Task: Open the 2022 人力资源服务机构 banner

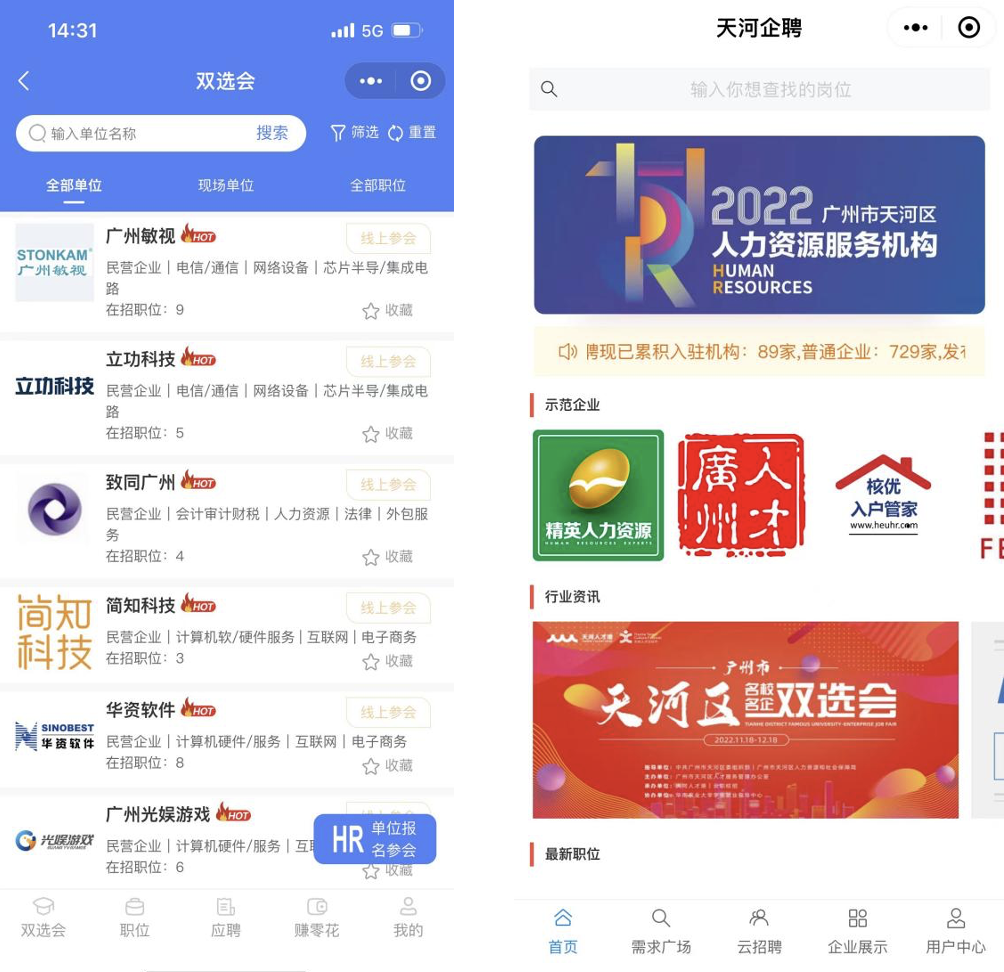Action: [x=759, y=225]
